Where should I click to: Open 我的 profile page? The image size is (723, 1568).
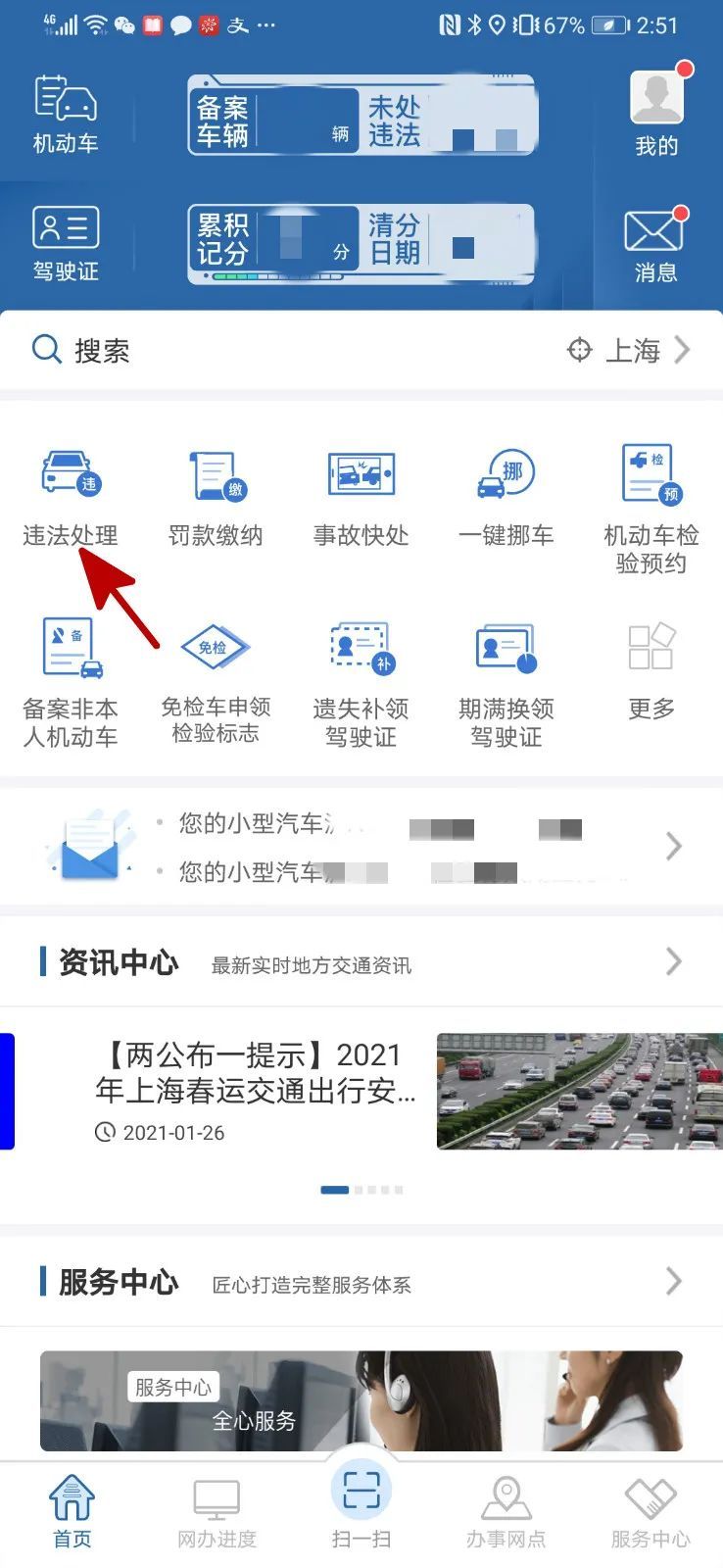coord(655,115)
